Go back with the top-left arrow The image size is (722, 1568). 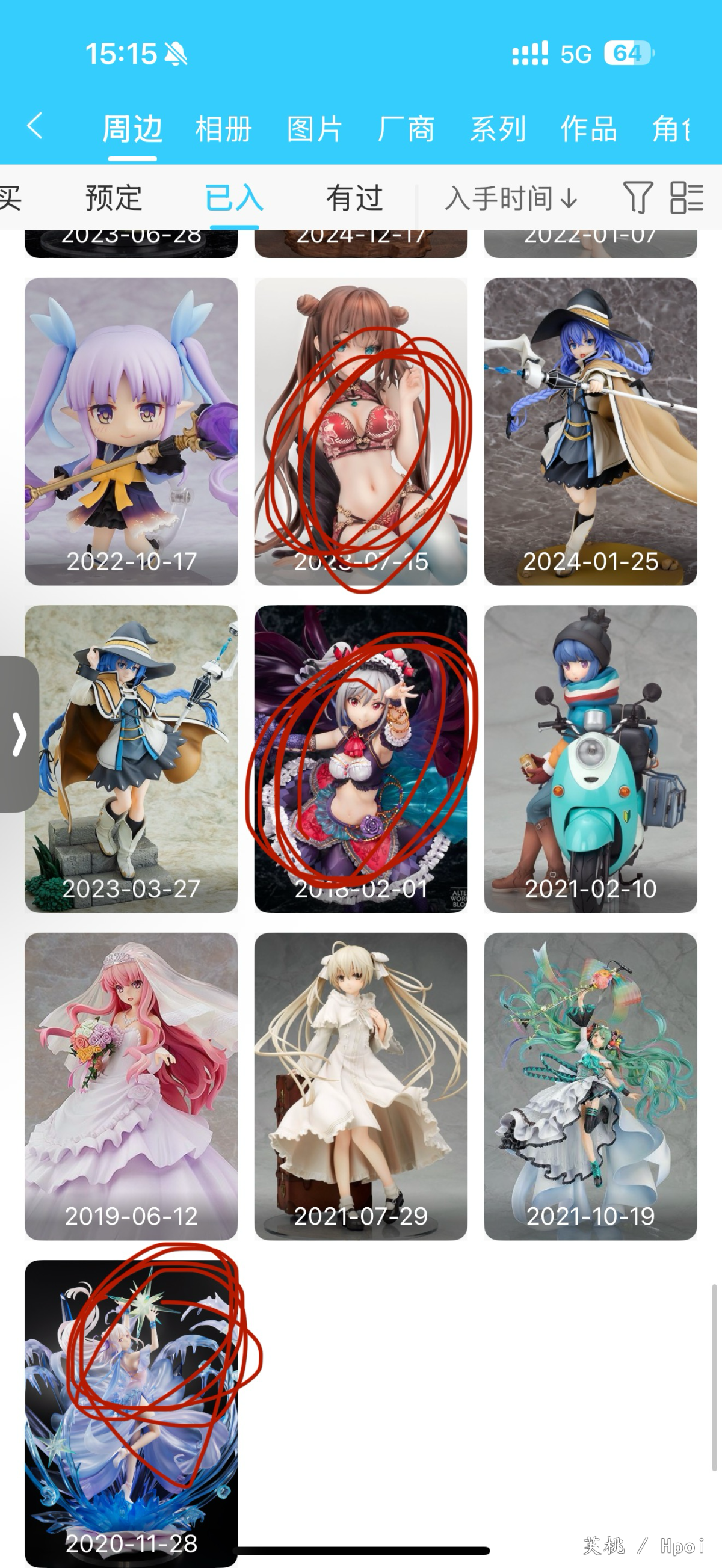(35, 127)
